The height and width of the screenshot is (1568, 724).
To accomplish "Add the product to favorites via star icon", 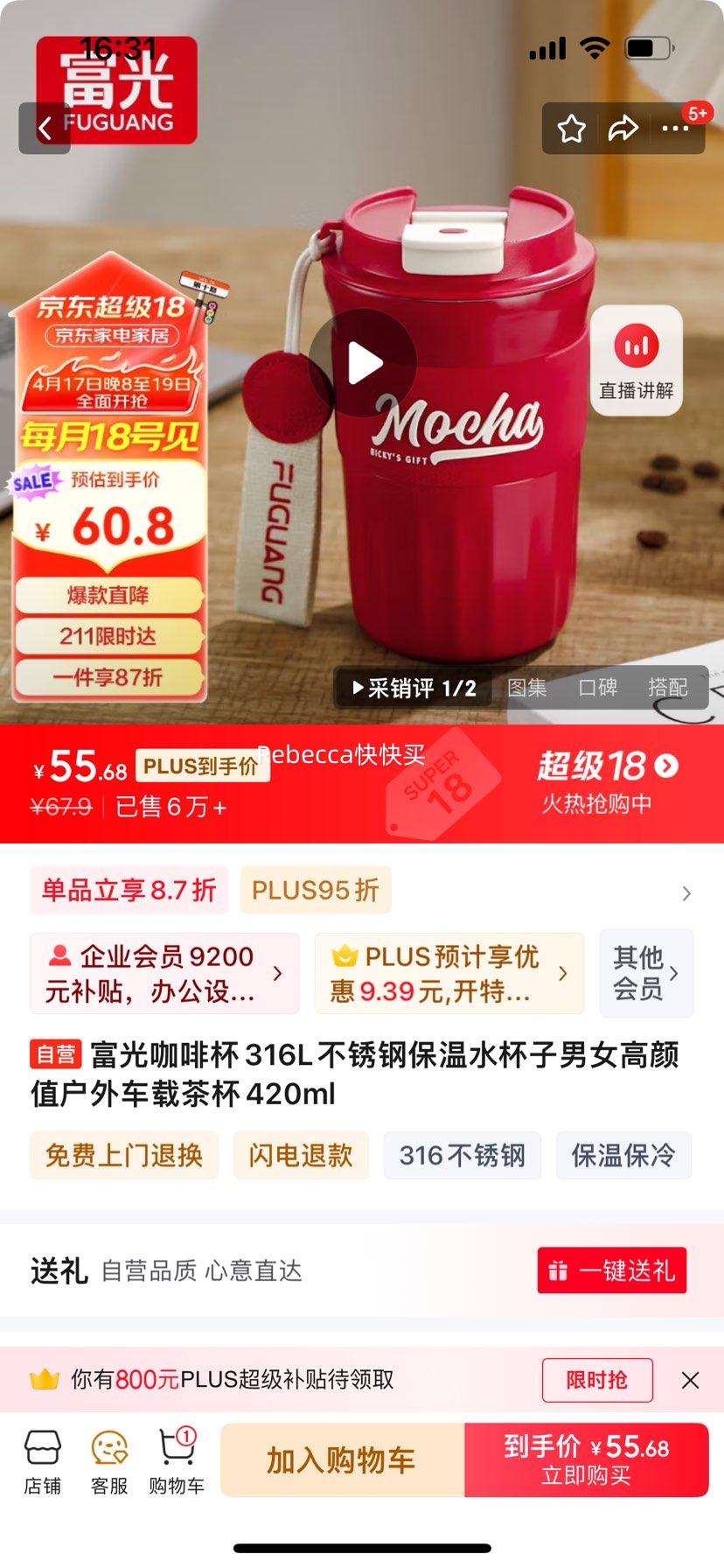I will click(x=572, y=128).
